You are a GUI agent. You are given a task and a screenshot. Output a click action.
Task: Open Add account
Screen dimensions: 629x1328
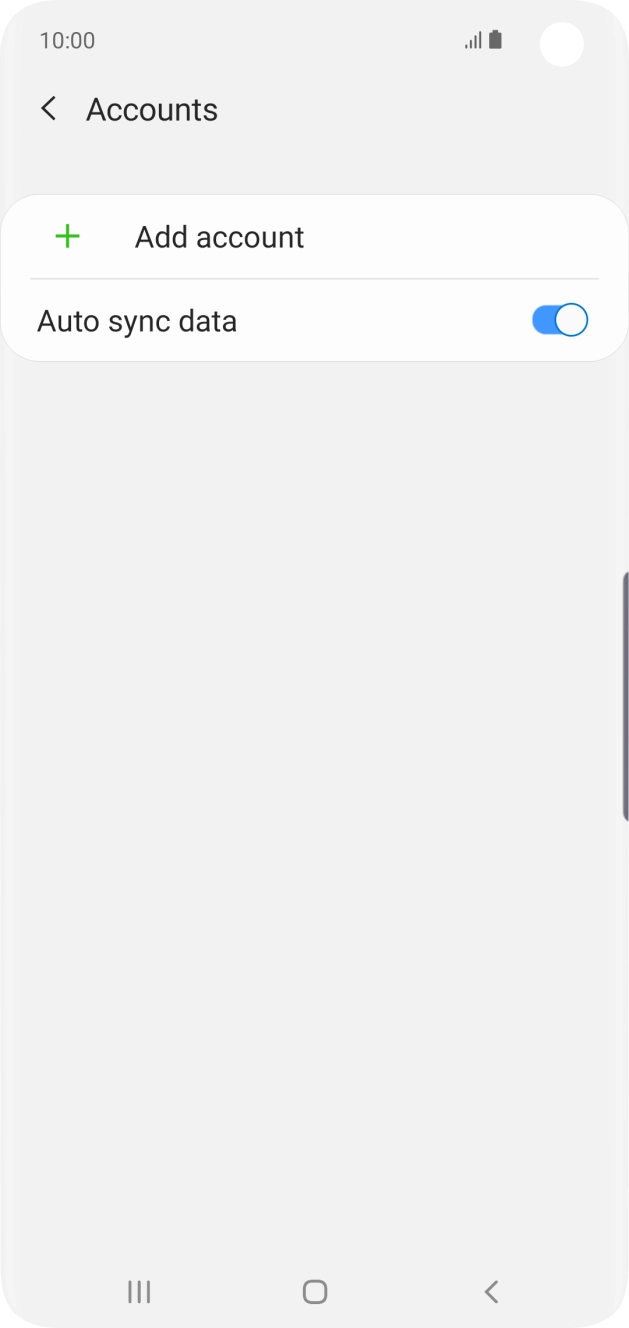(314, 237)
